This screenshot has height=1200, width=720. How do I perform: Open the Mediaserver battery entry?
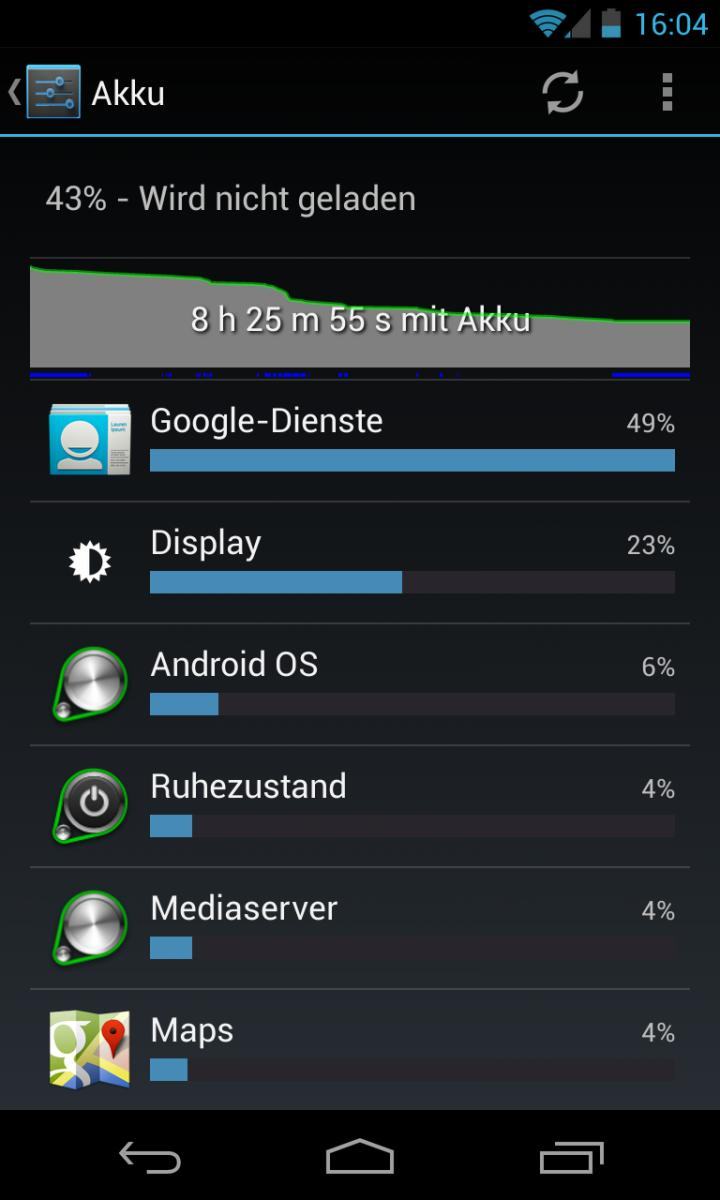[x=360, y=929]
